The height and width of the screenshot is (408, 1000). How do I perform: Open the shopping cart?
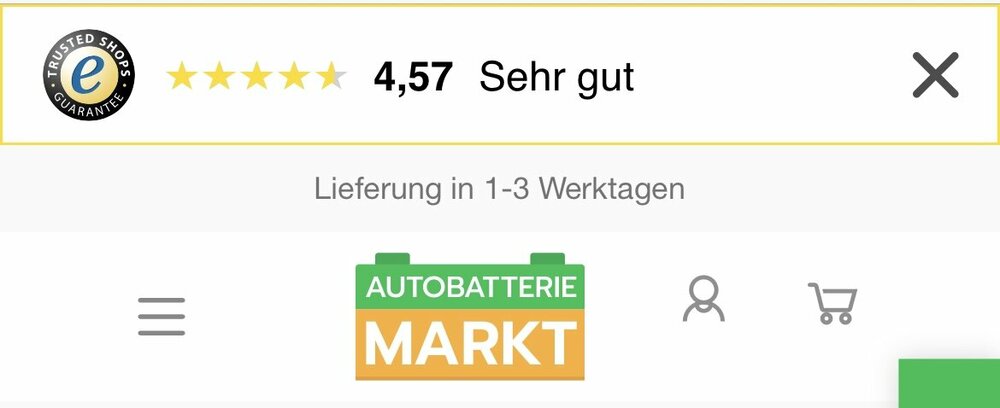coord(832,303)
